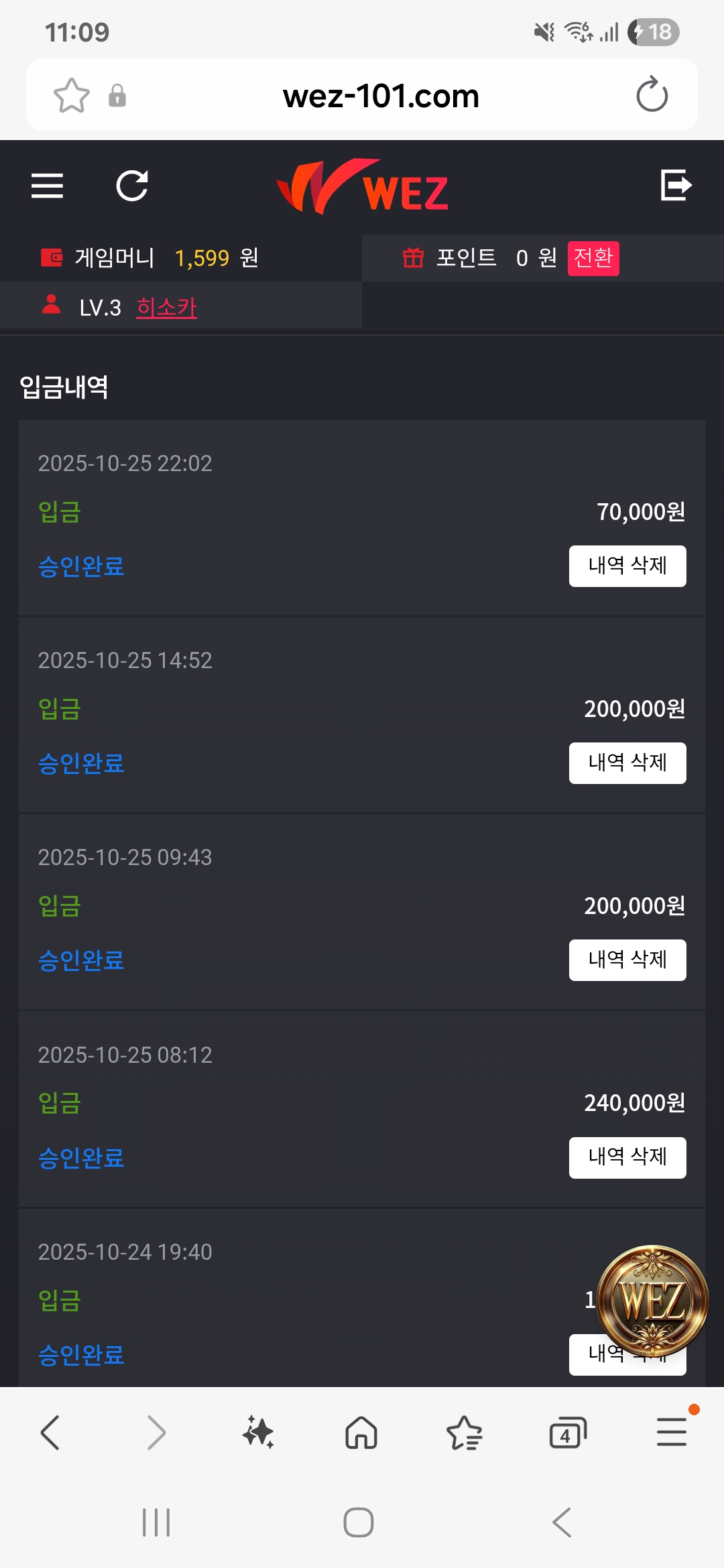724x1568 pixels.
Task: Go to the browser home page
Action: pyautogui.click(x=361, y=1433)
